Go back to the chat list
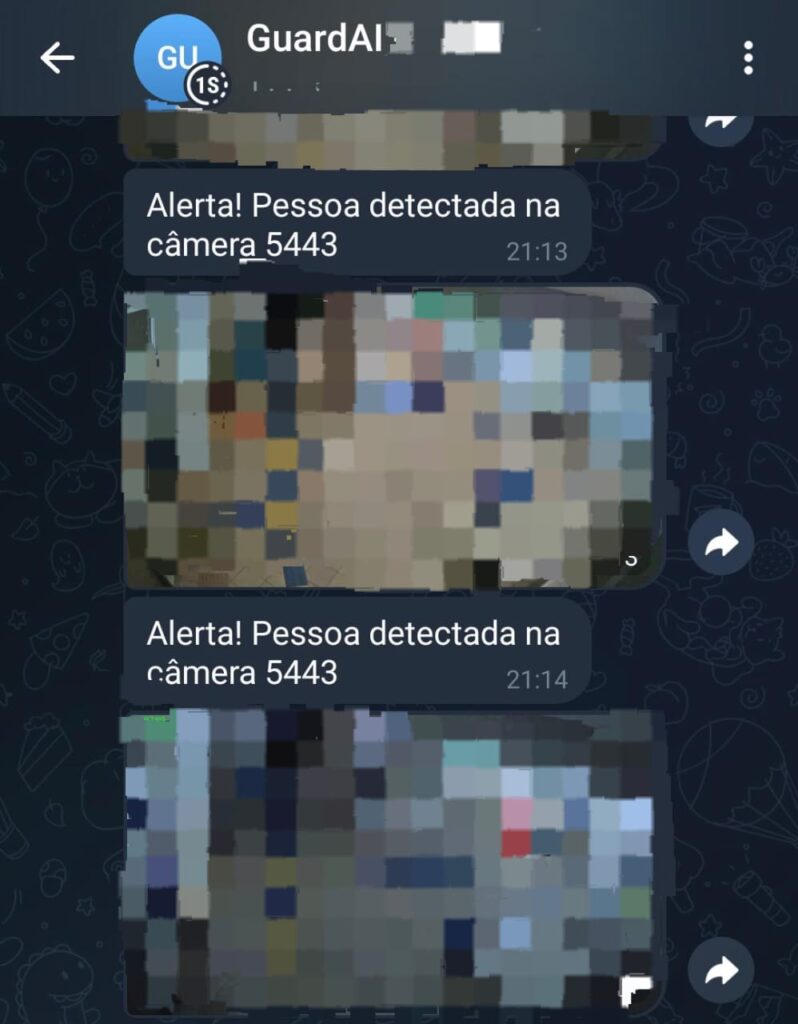Screen dimensions: 798x1024 57,58
